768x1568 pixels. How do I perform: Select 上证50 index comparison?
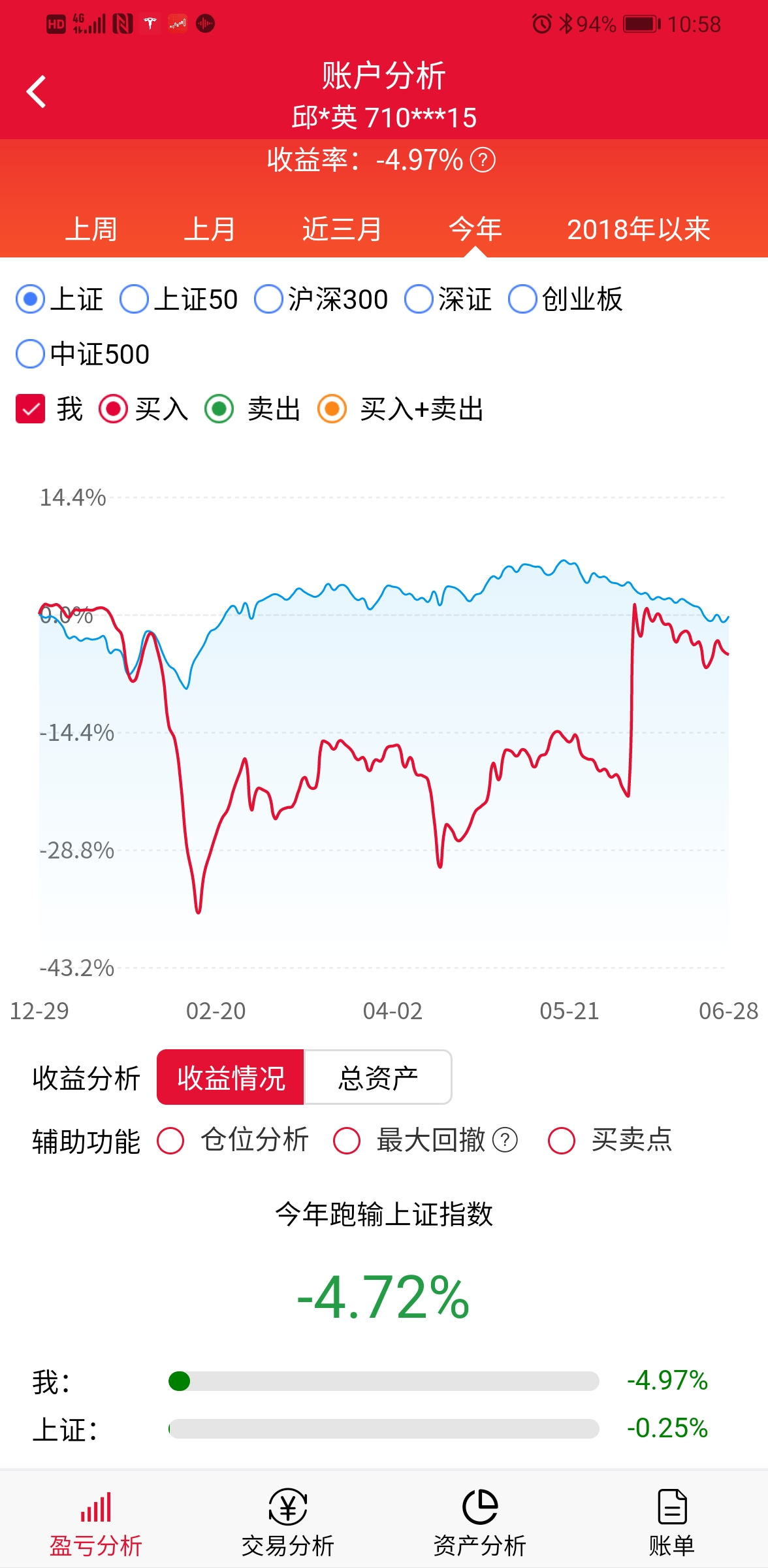pos(135,299)
